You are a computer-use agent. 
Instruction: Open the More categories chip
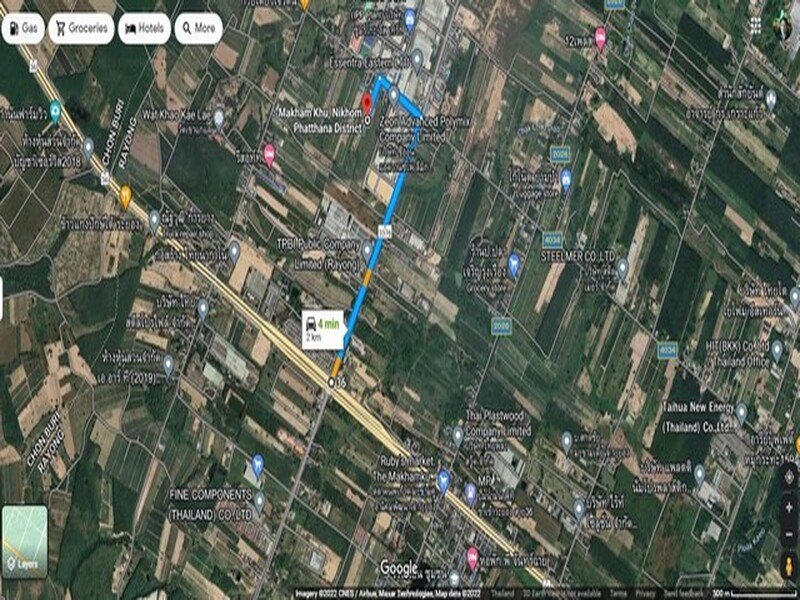(x=198, y=28)
